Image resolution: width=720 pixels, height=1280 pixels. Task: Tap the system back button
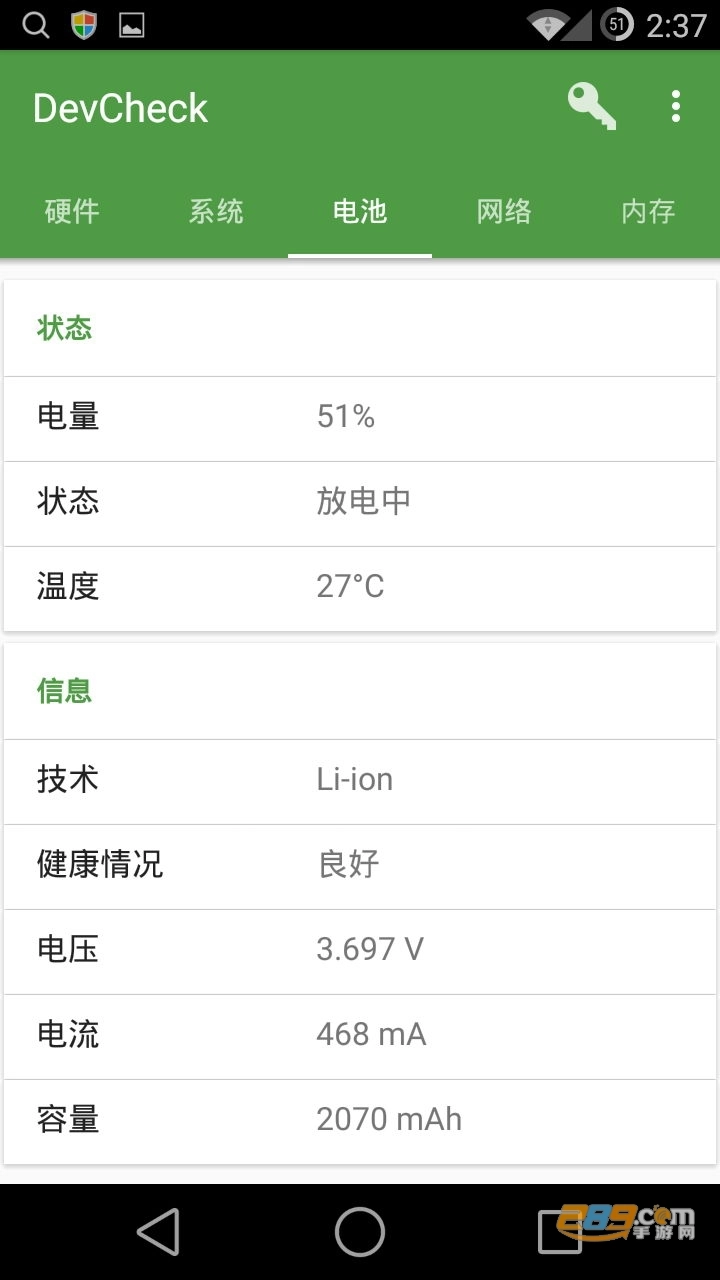[158, 1231]
